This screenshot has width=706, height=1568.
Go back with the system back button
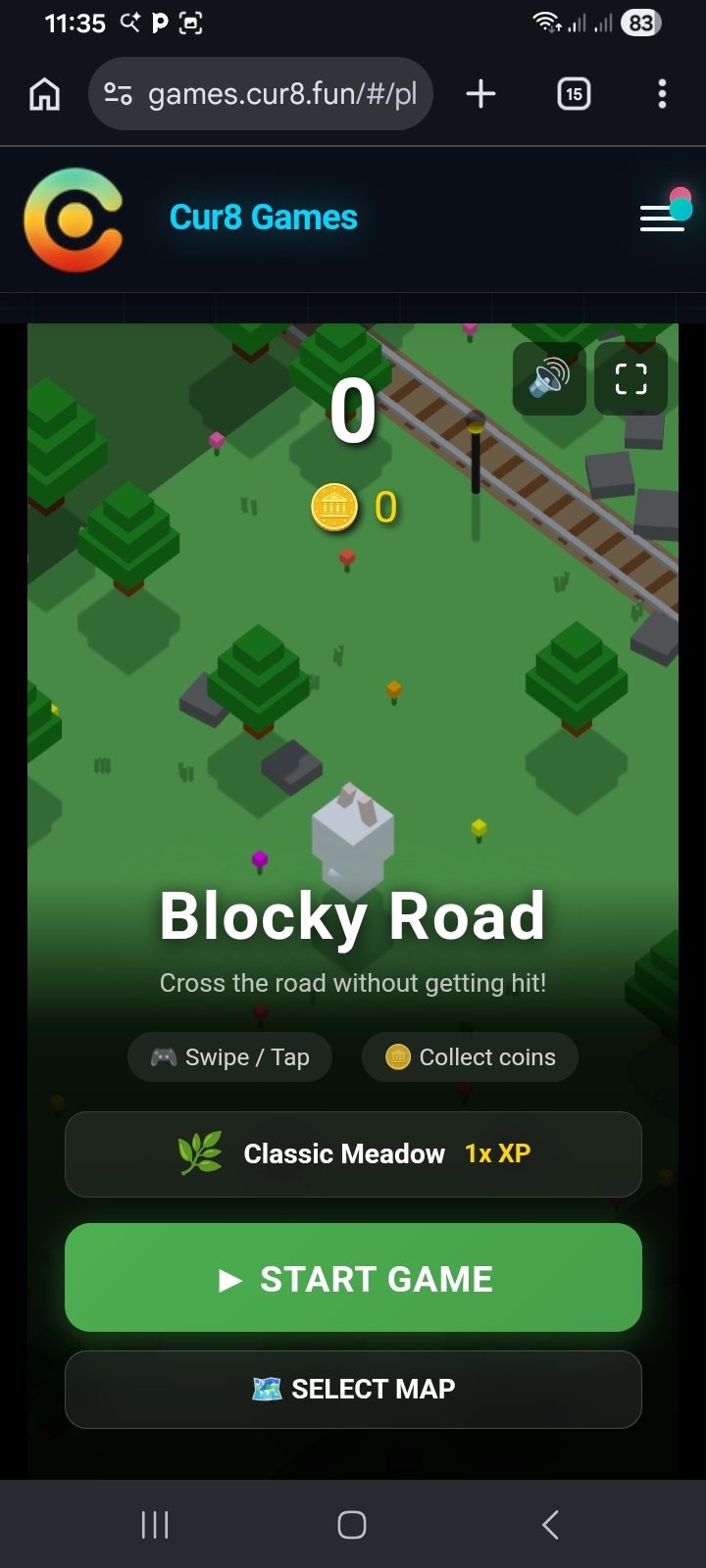pos(550,1524)
